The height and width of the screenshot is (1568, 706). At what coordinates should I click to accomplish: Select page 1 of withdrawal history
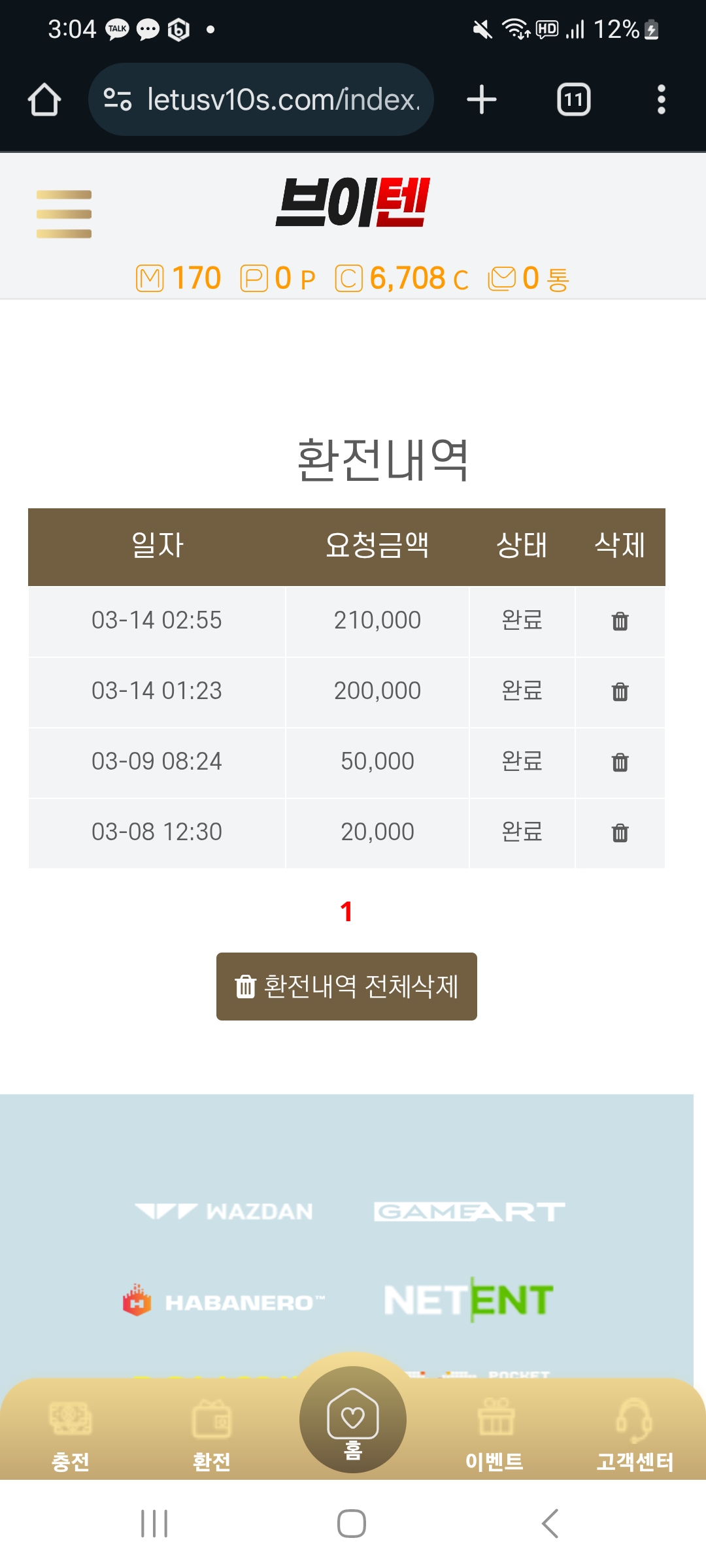coord(346,912)
